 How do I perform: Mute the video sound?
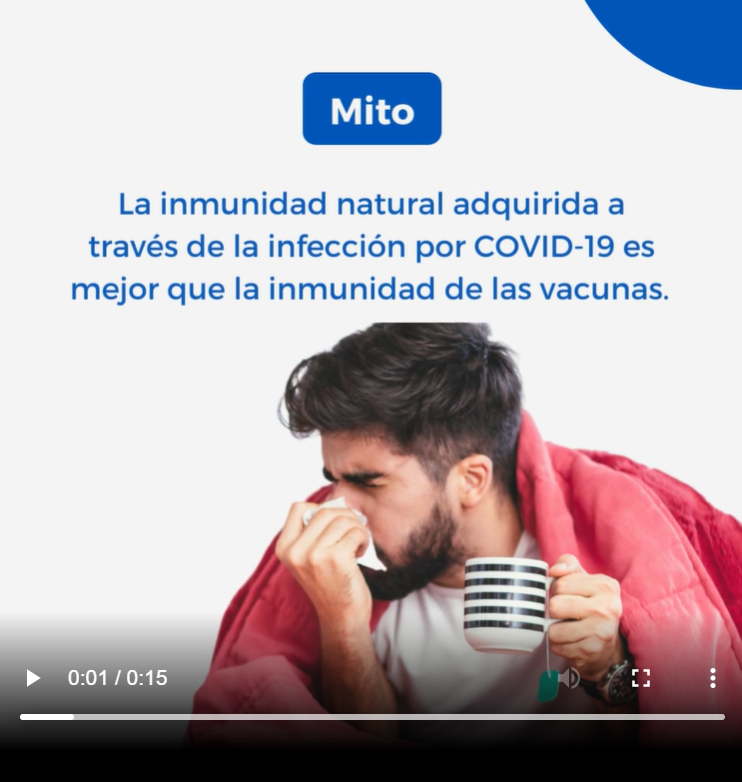point(570,678)
